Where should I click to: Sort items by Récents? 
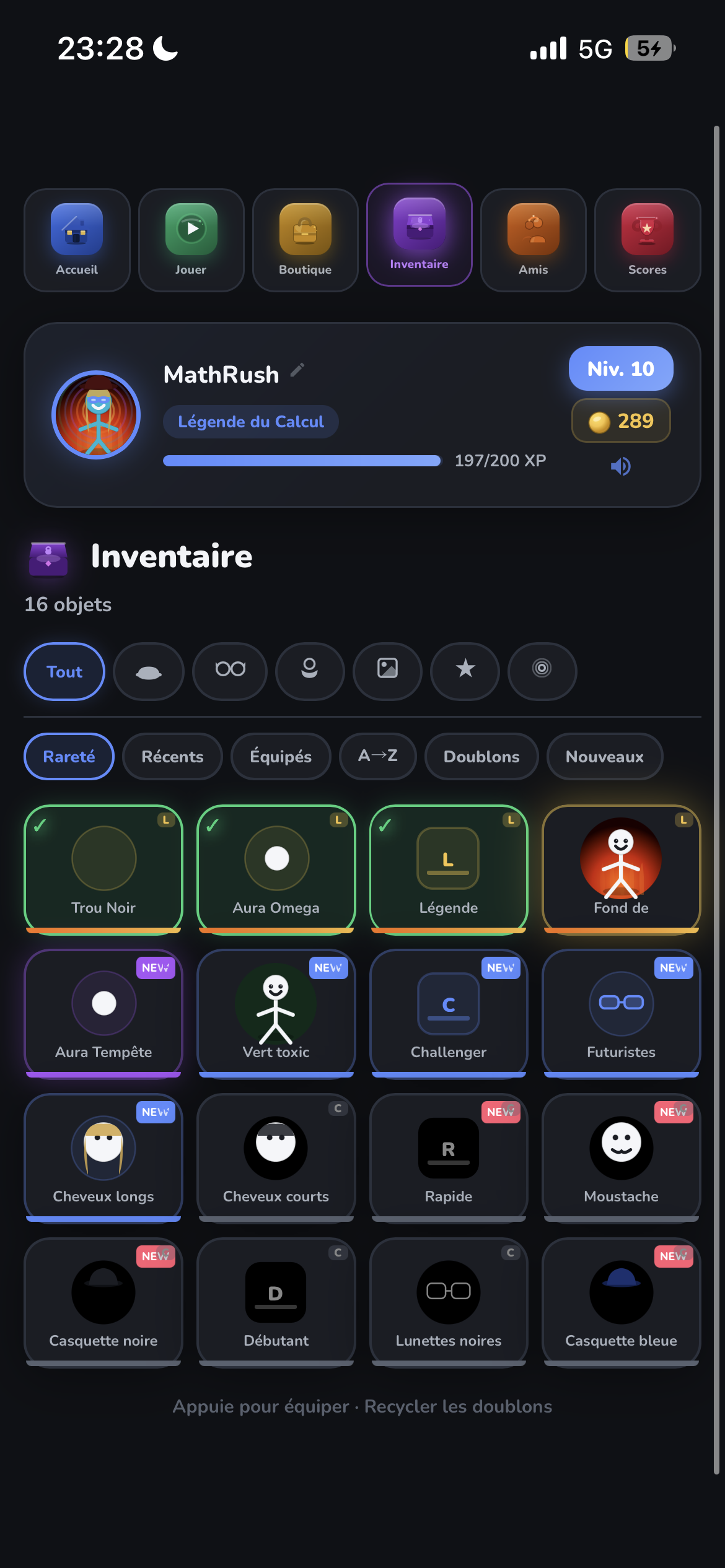pyautogui.click(x=172, y=756)
